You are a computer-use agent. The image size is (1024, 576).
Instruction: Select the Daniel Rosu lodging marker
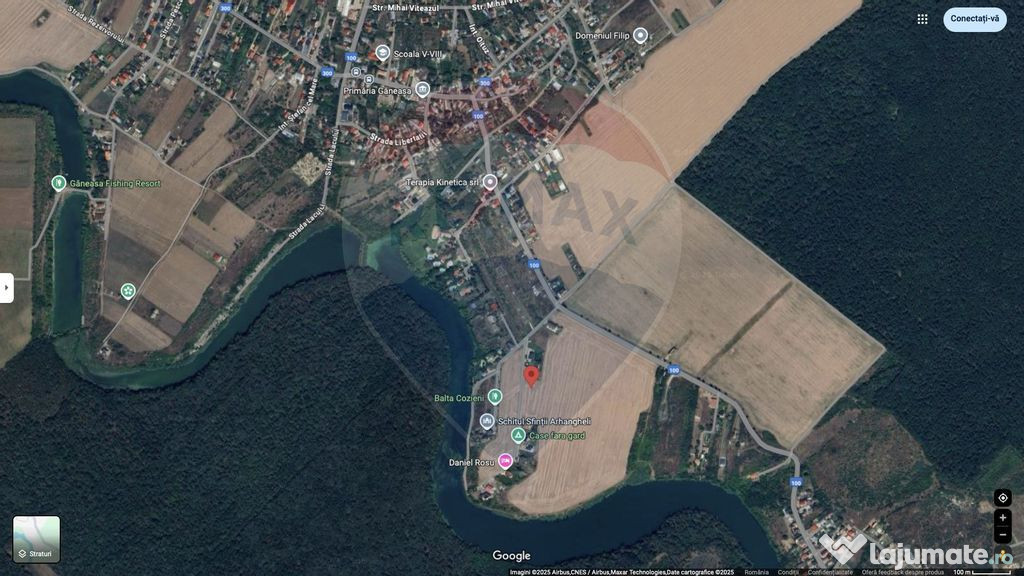click(x=505, y=461)
